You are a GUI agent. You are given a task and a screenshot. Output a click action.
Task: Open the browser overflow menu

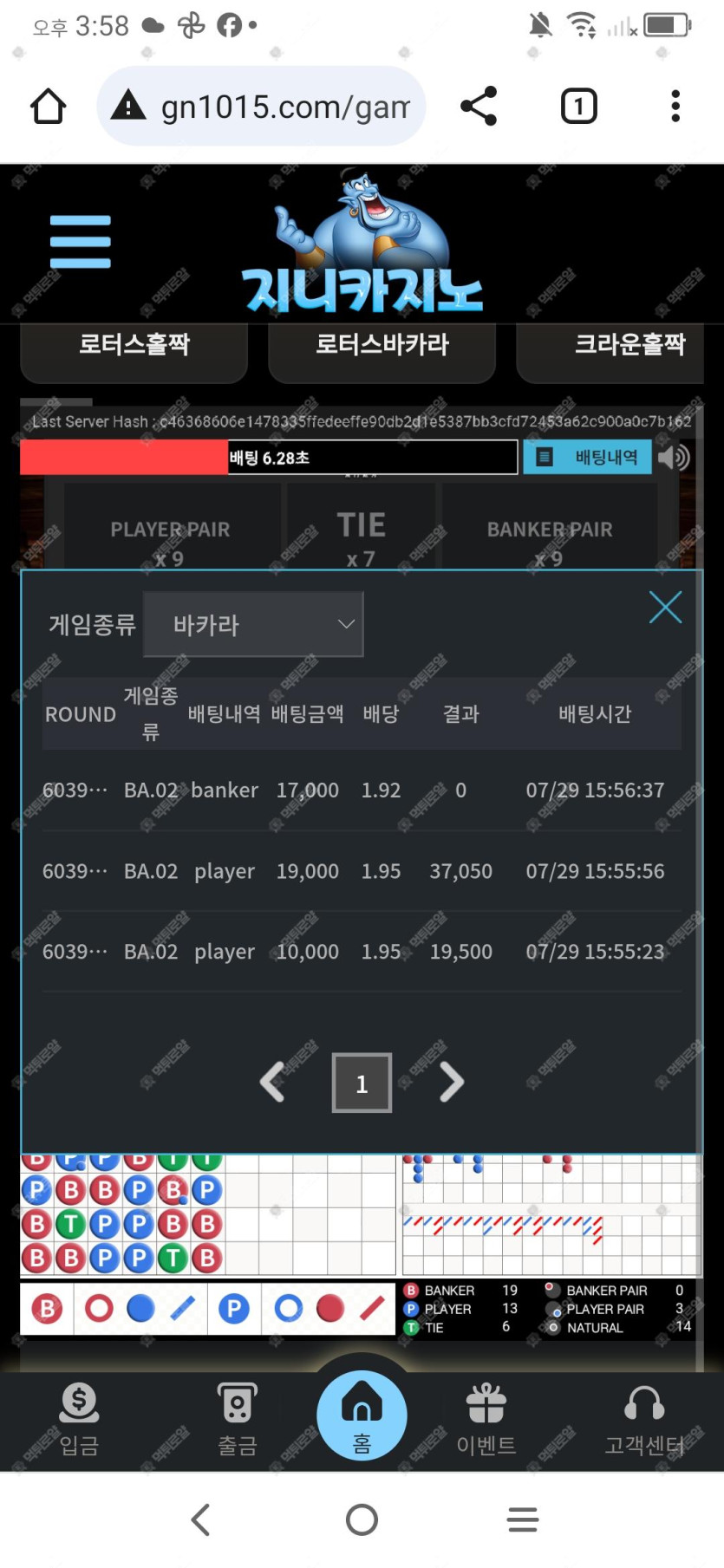[675, 107]
